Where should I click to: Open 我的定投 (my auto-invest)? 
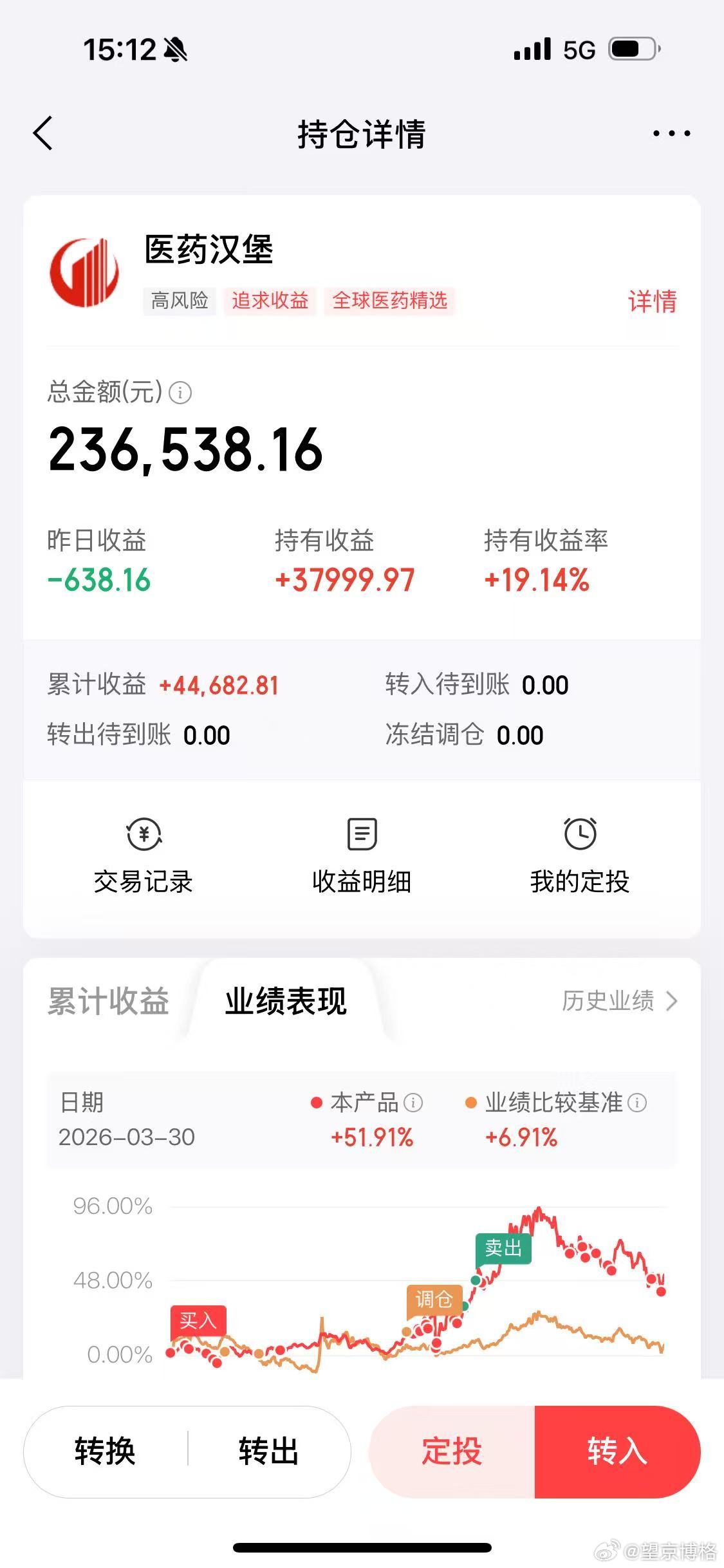579,856
